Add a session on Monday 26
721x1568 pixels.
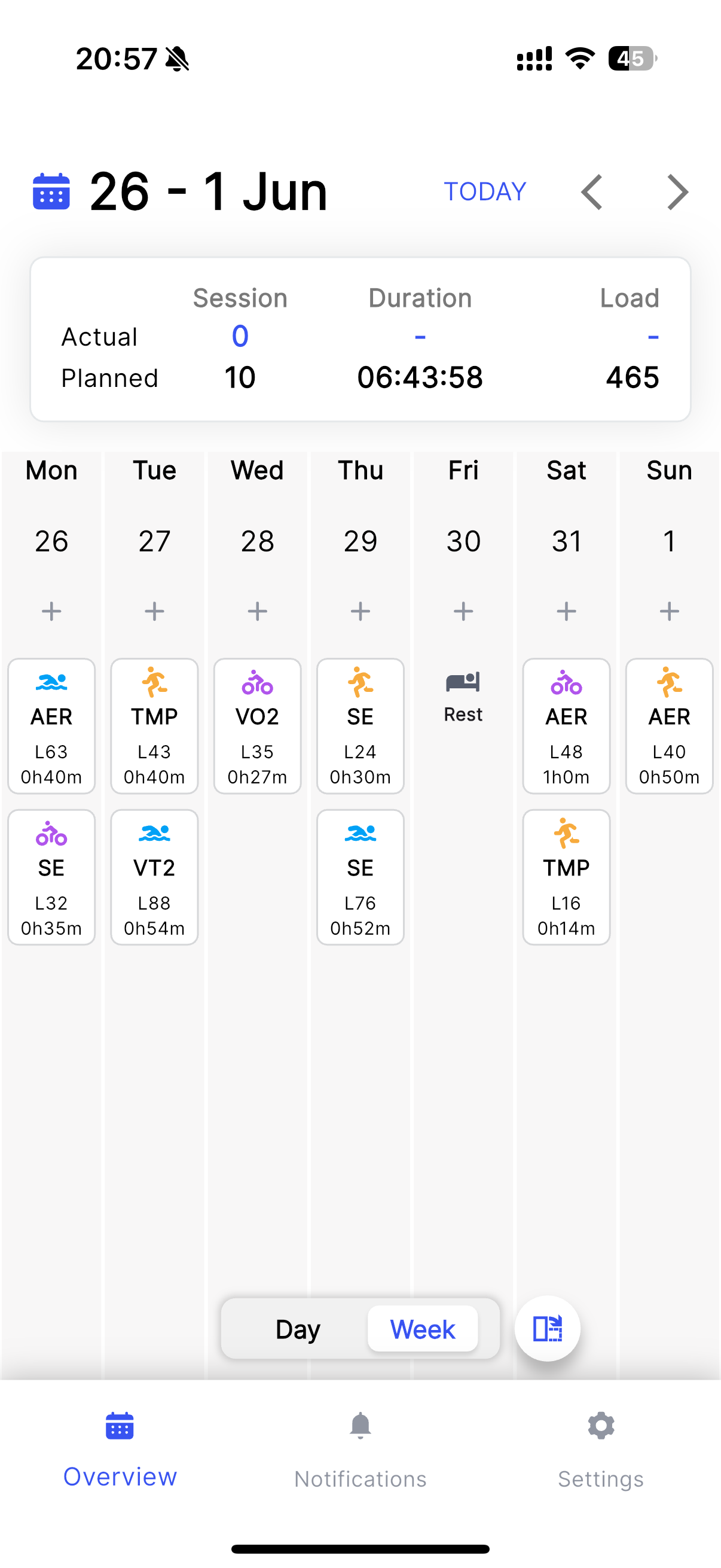point(52,611)
